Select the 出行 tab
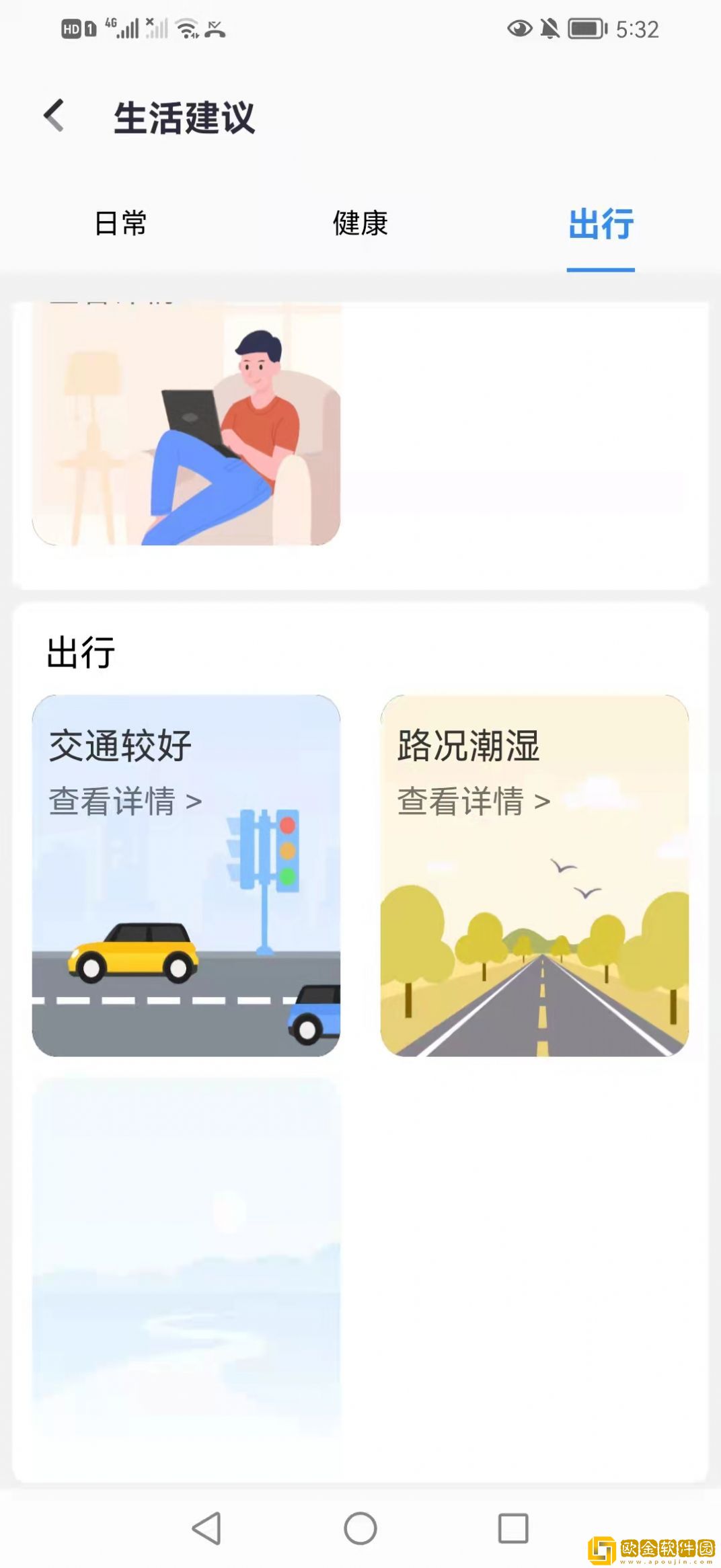The width and height of the screenshot is (721, 1568). [x=601, y=225]
